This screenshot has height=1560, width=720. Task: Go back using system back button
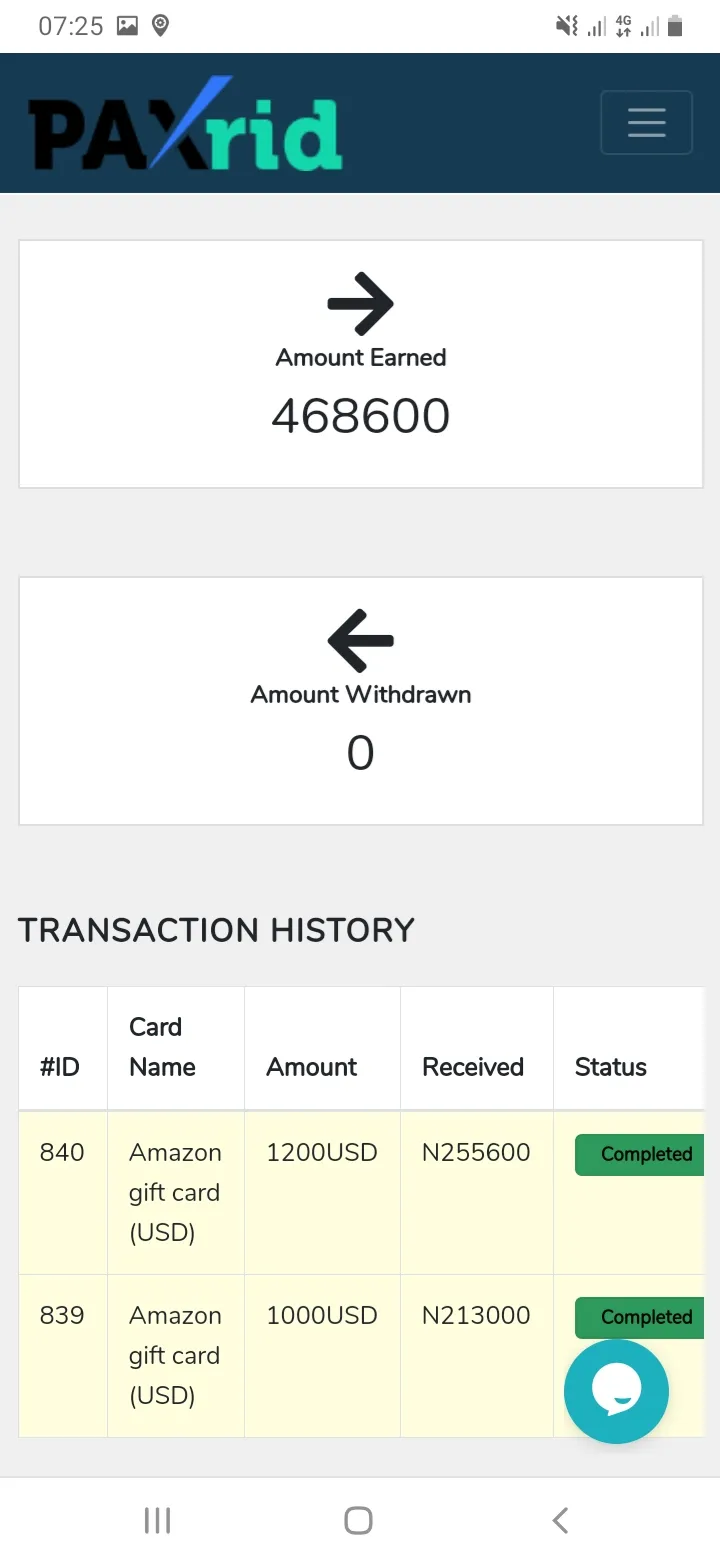[x=560, y=1520]
